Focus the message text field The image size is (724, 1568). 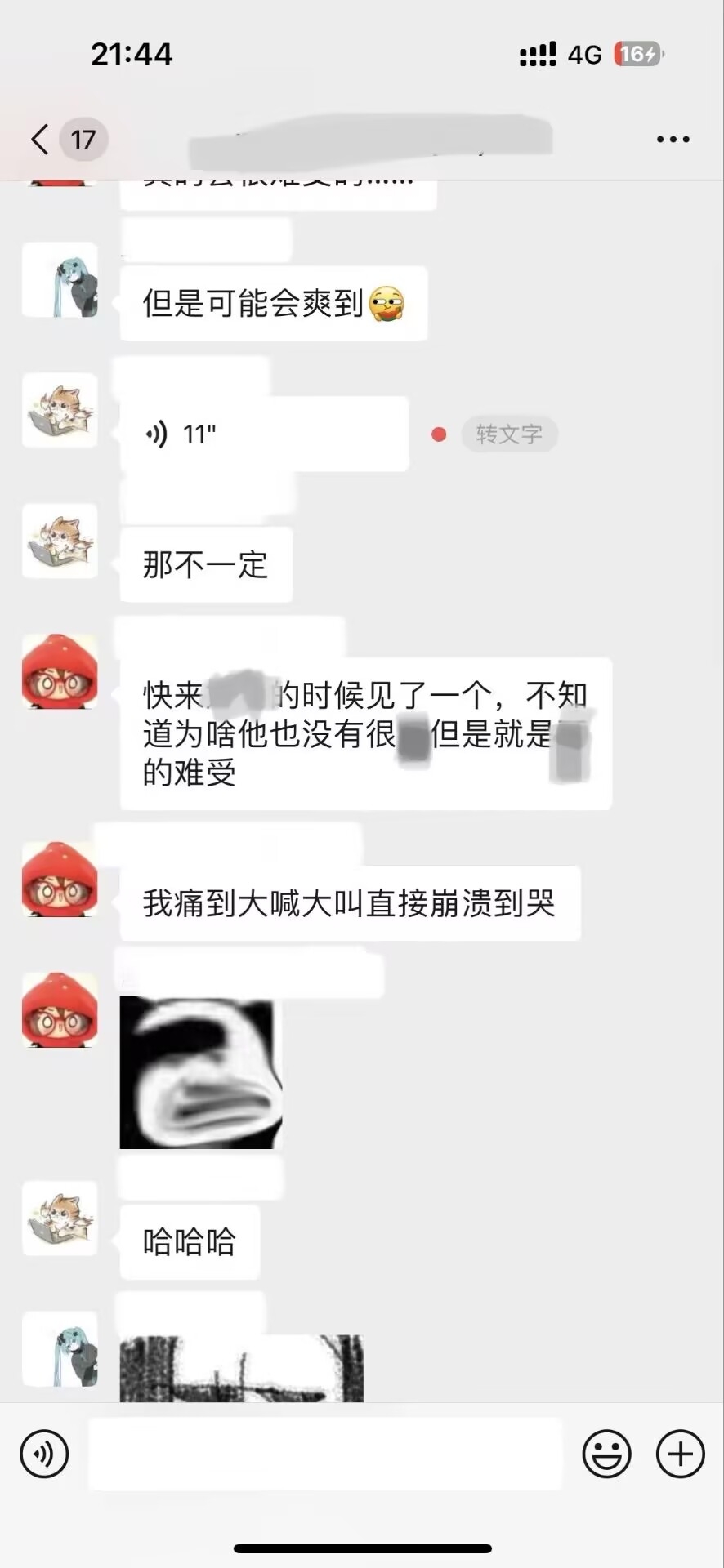coord(324,1454)
